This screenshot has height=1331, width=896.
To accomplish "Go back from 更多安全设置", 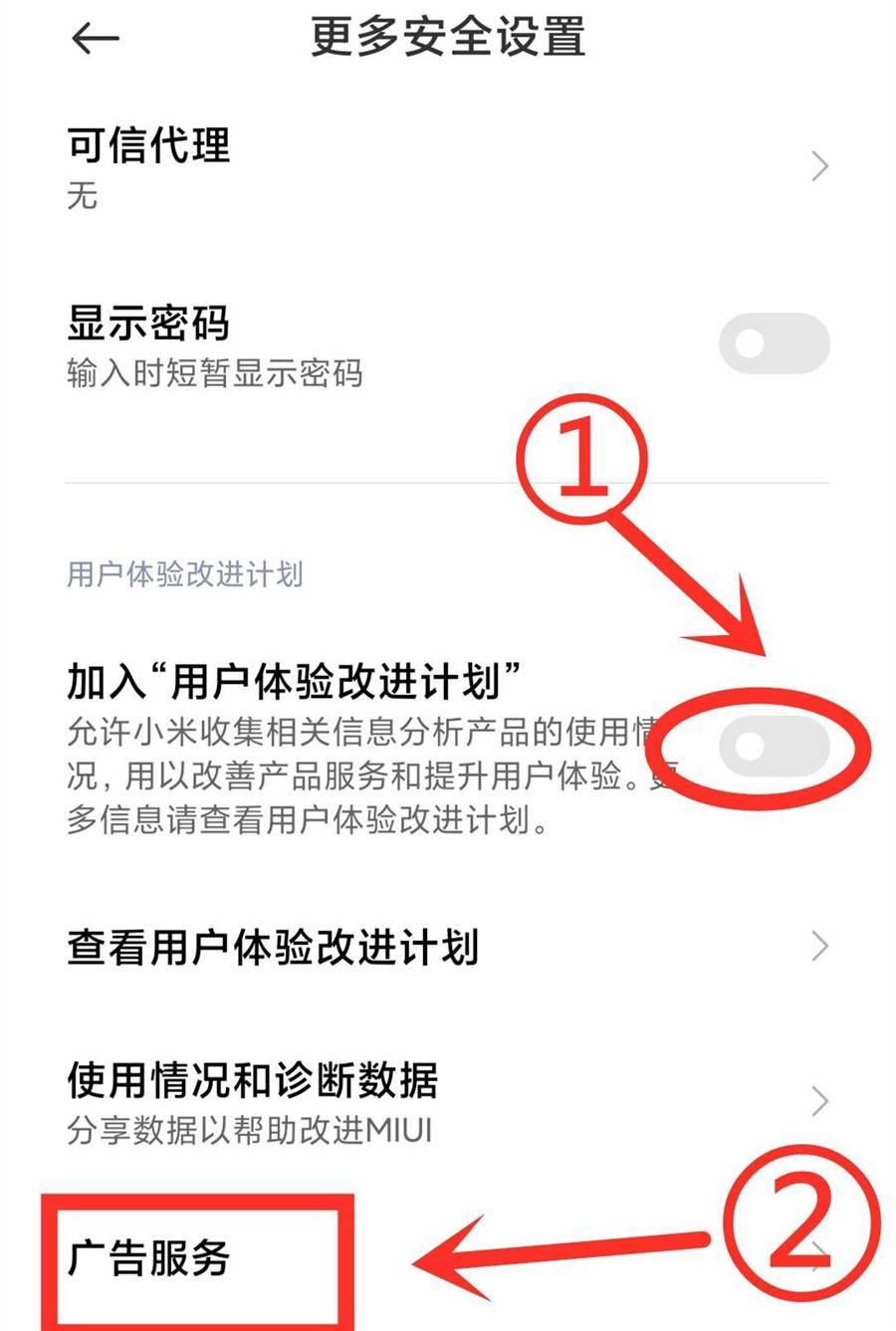I will [x=96, y=40].
